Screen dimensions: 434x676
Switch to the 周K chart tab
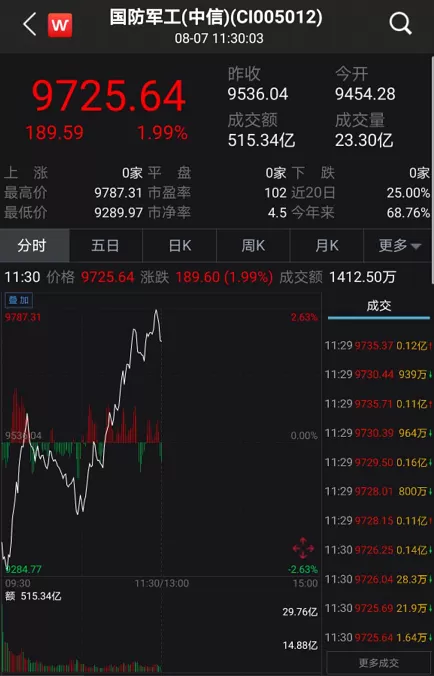click(253, 246)
